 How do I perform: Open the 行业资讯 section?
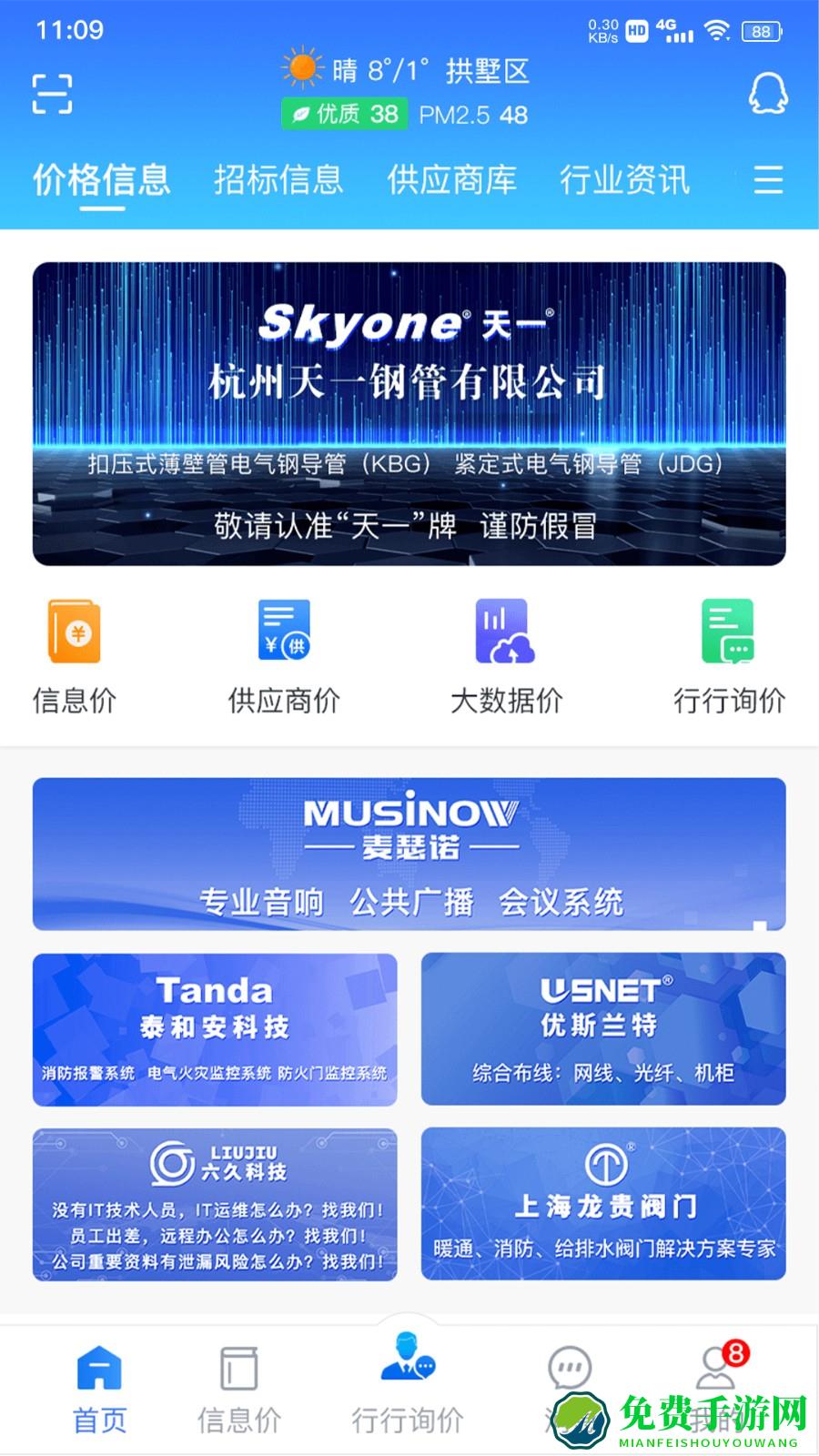point(626,180)
